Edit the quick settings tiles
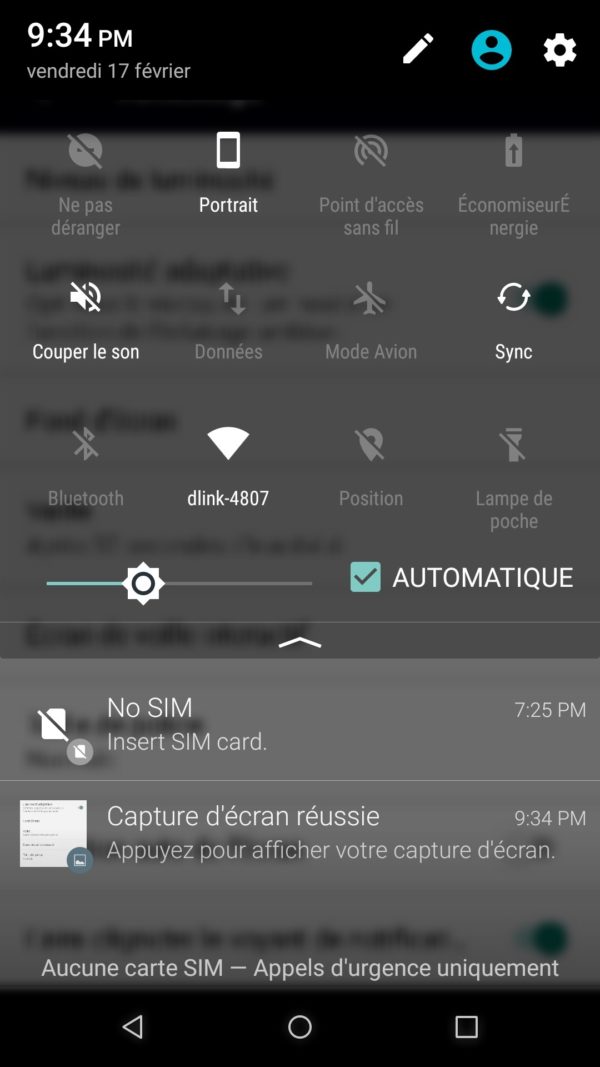 (x=418, y=49)
